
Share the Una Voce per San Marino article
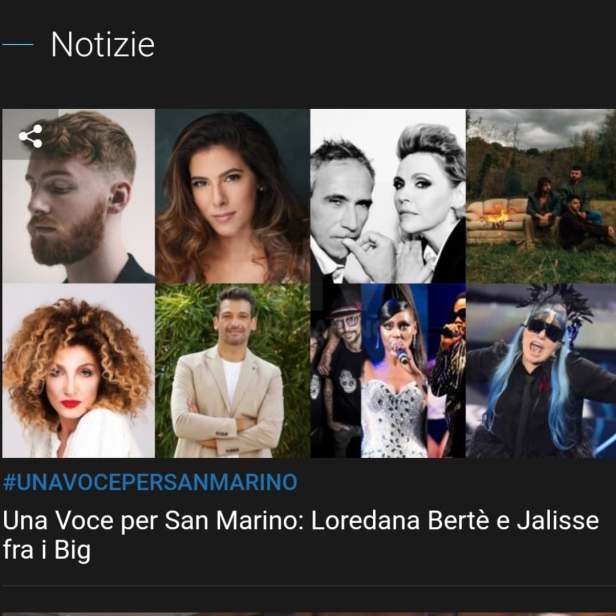click(30, 136)
